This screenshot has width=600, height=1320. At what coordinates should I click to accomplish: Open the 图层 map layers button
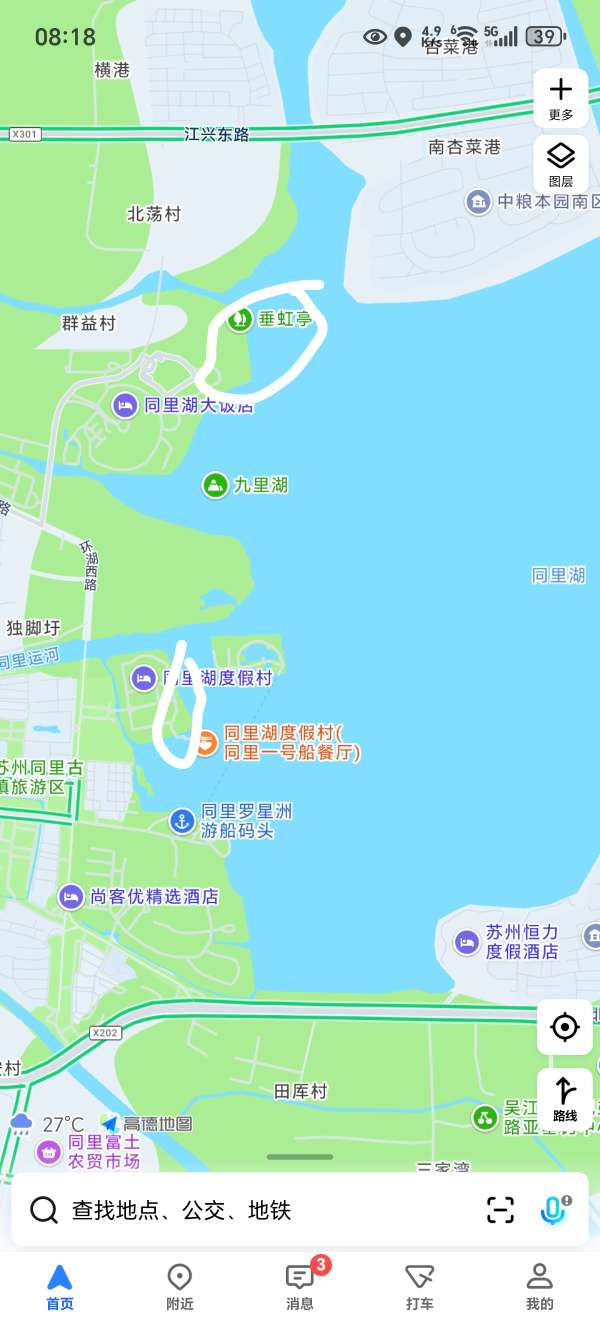pos(561,165)
